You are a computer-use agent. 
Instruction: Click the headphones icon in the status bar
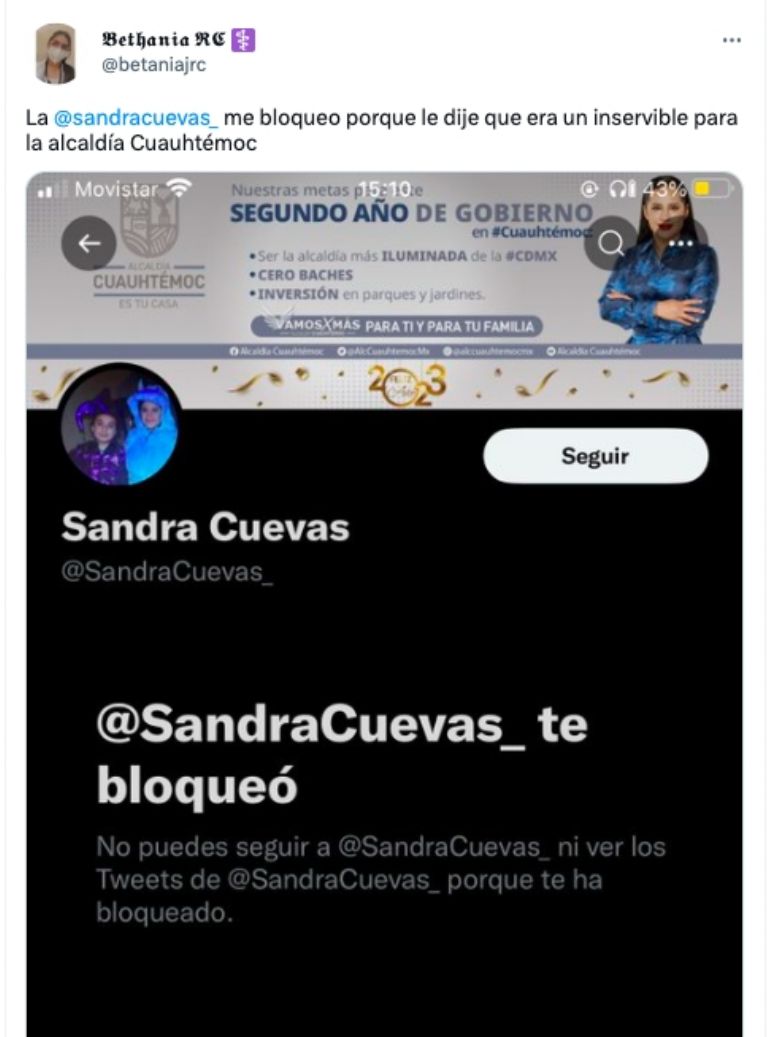(x=618, y=186)
